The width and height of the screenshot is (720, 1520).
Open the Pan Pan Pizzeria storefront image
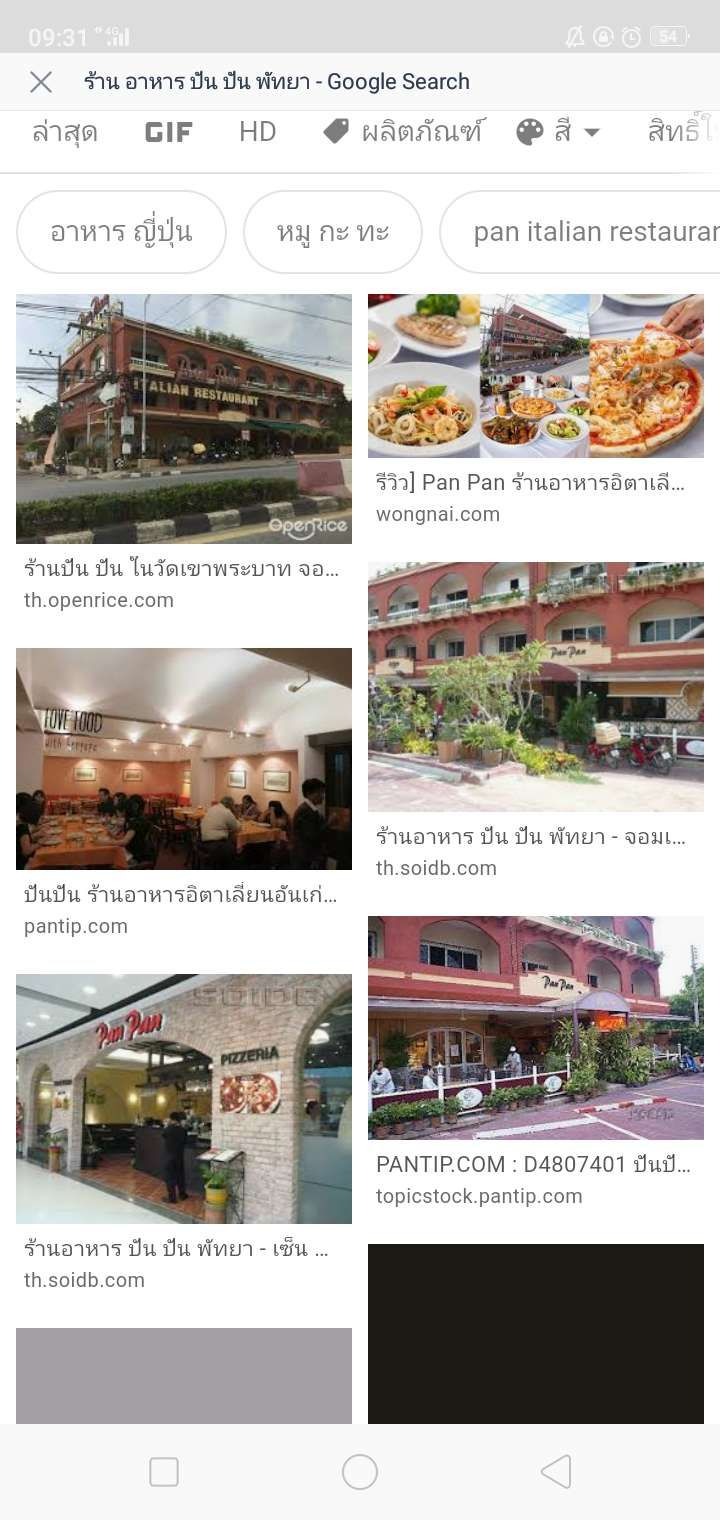tap(184, 1098)
